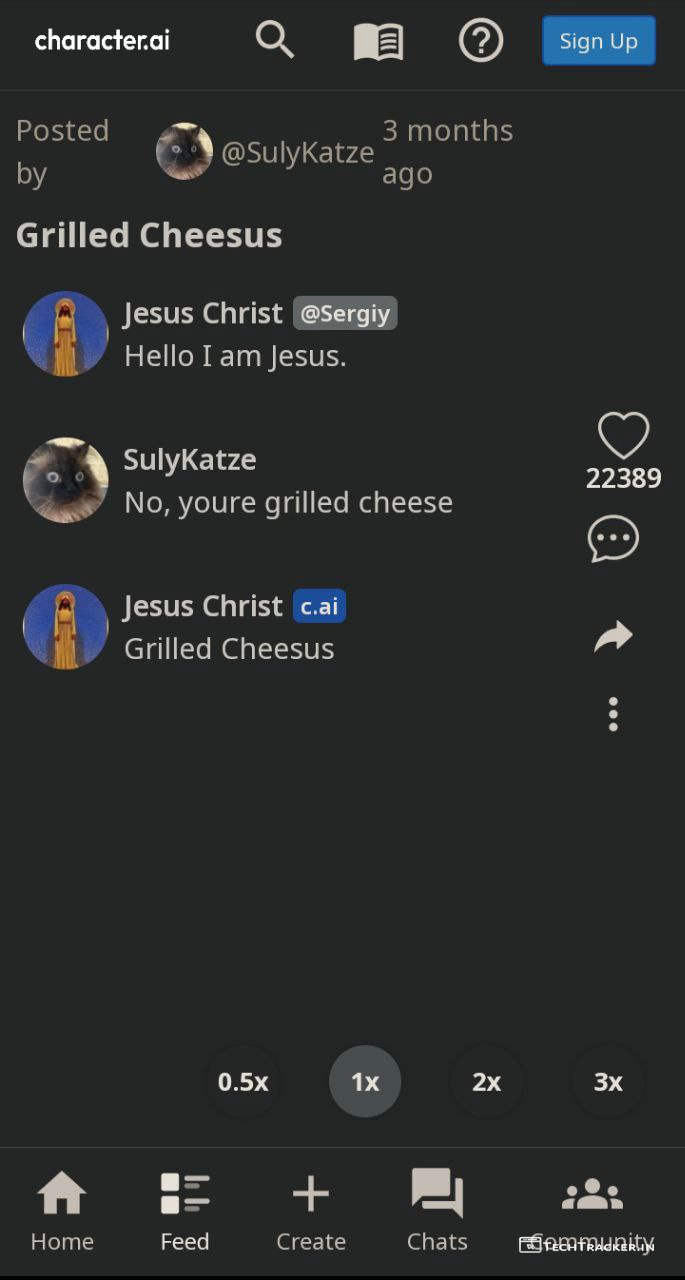View creator @Sergiy's tag
Viewport: 685px width, 1280px height.
tap(345, 314)
